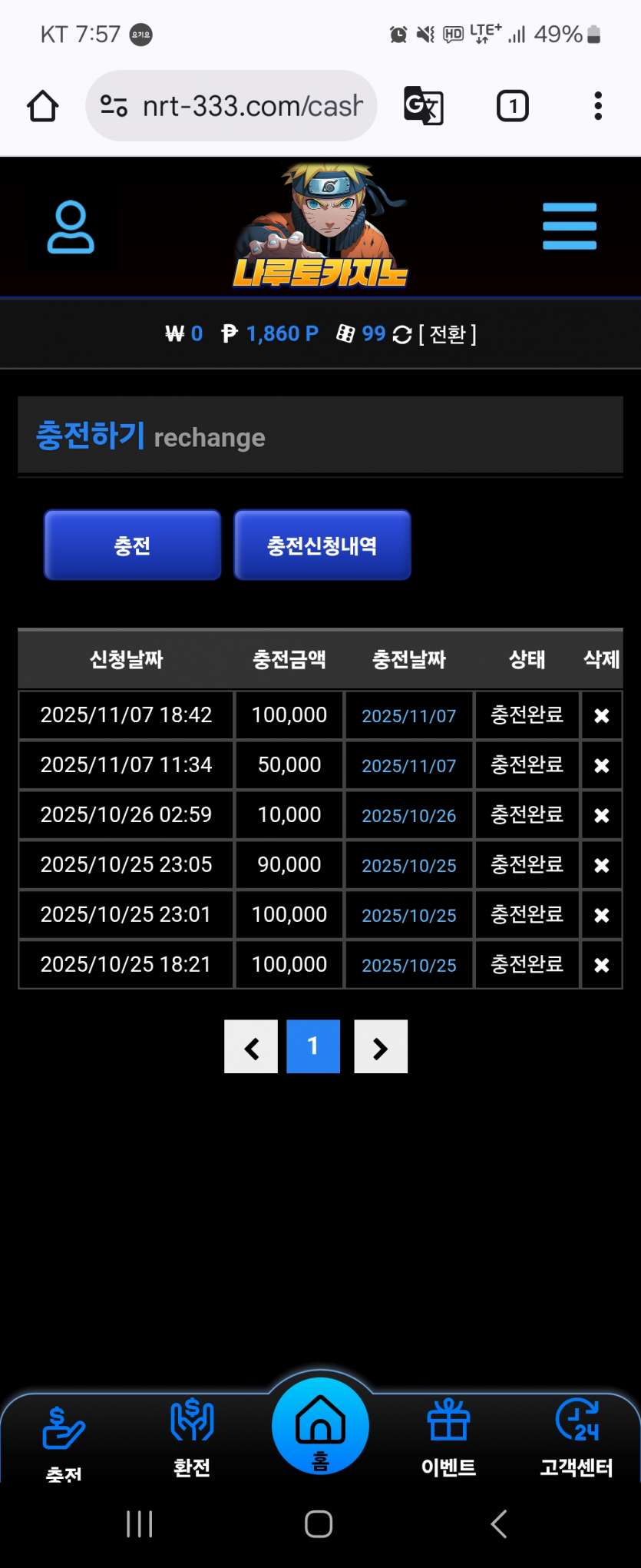The width and height of the screenshot is (641, 1568).
Task: Select the 충전 button
Action: (132, 545)
